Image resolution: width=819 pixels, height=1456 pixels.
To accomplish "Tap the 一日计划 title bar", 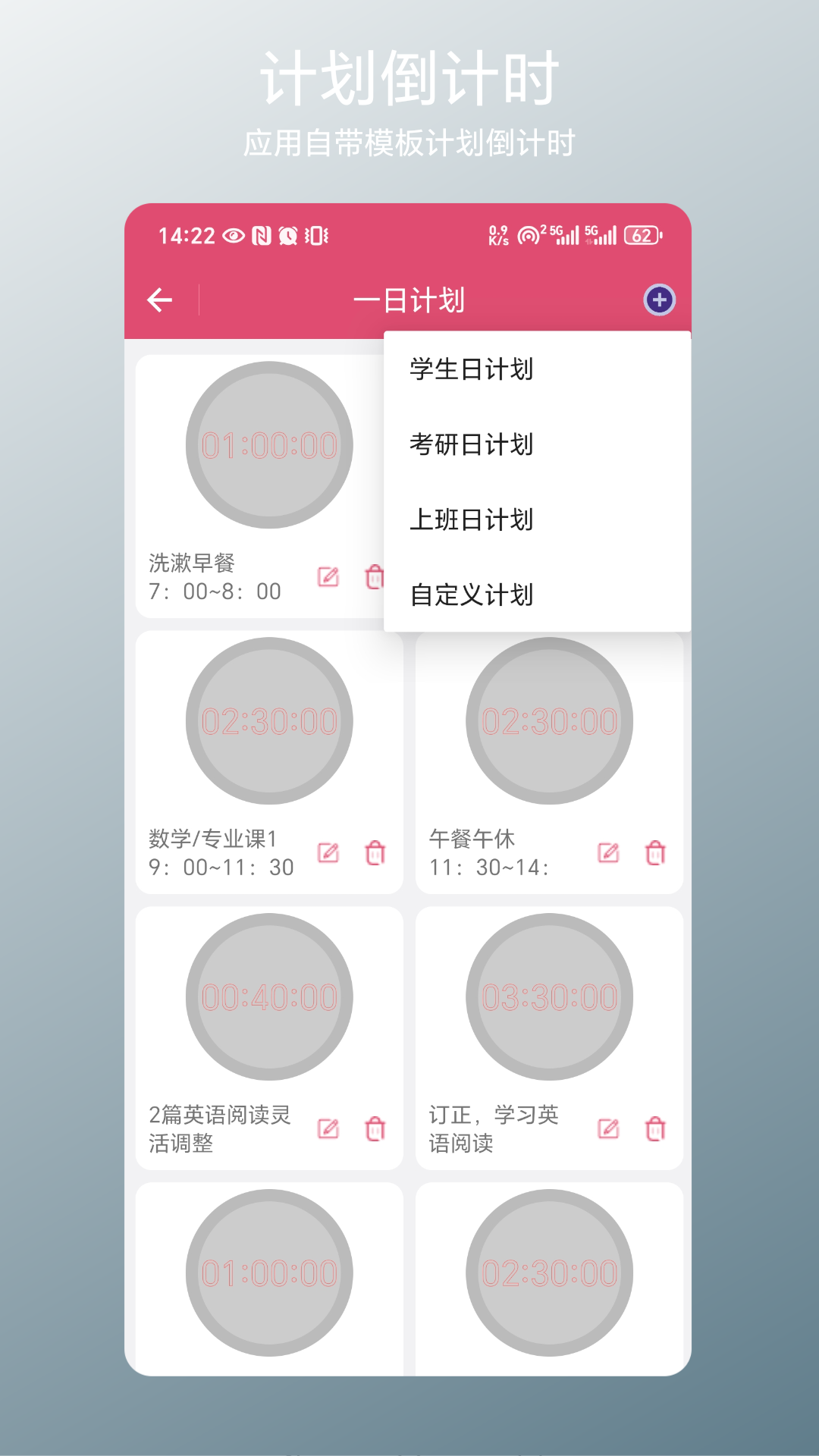I will (409, 300).
